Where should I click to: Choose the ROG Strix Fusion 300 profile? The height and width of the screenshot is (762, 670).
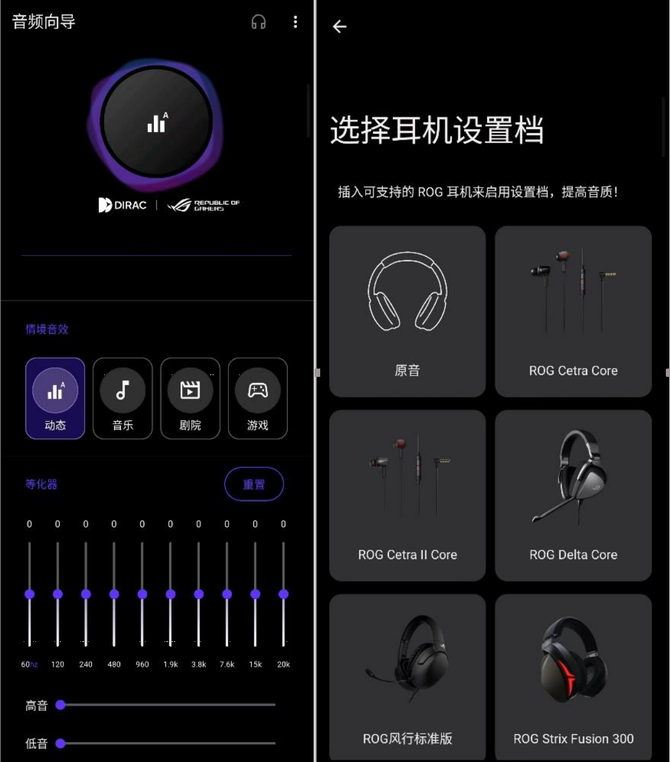point(573,678)
